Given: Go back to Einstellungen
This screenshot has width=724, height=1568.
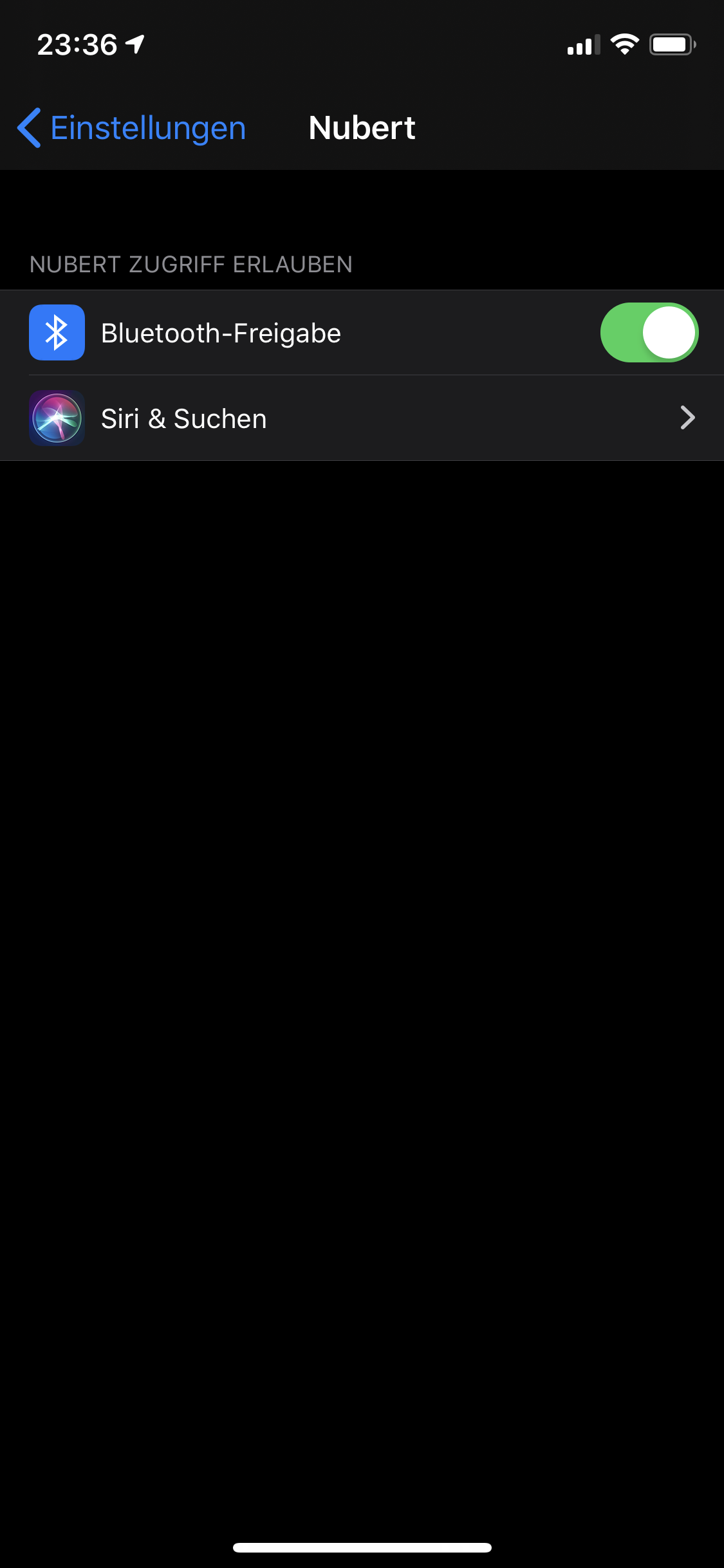Looking at the screenshot, I should coord(132,128).
